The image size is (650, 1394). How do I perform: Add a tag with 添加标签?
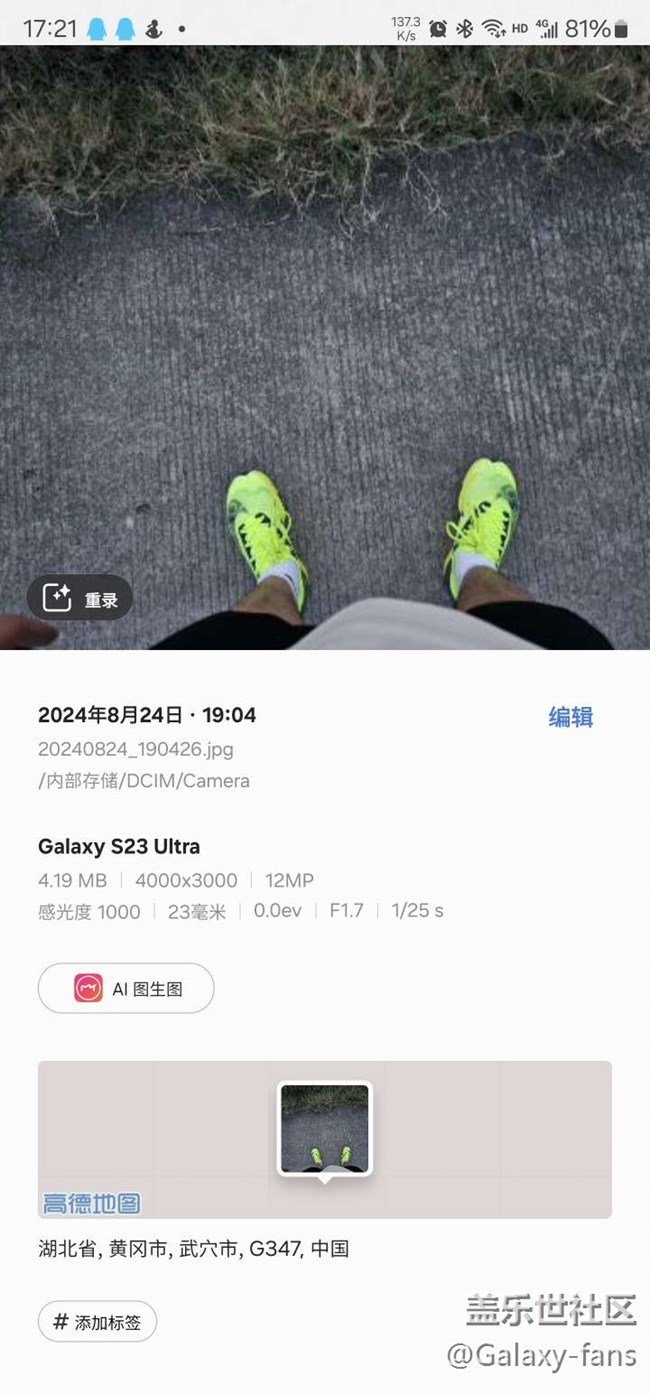click(97, 1322)
